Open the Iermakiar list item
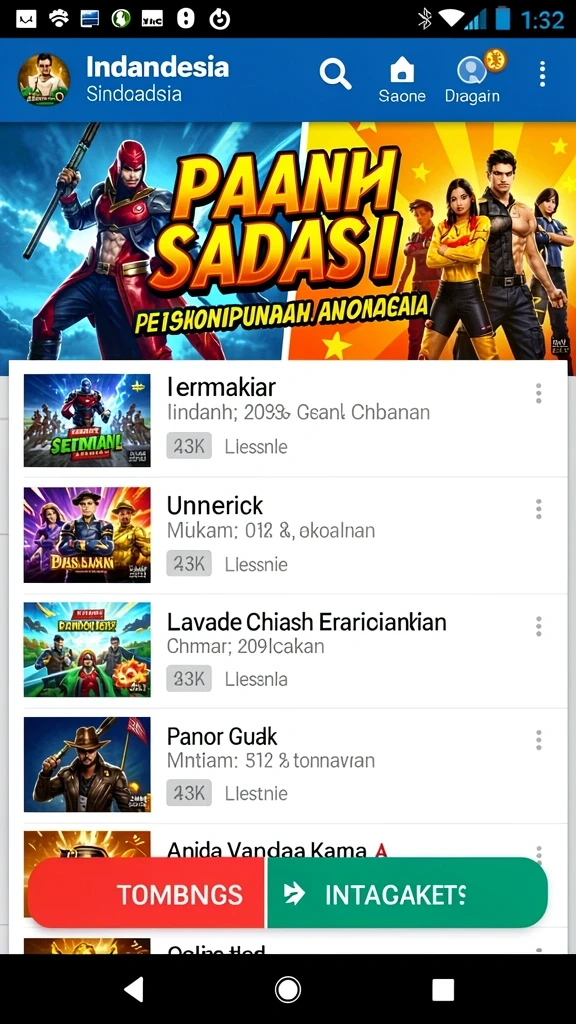Viewport: 576px width, 1024px height. 288,419
